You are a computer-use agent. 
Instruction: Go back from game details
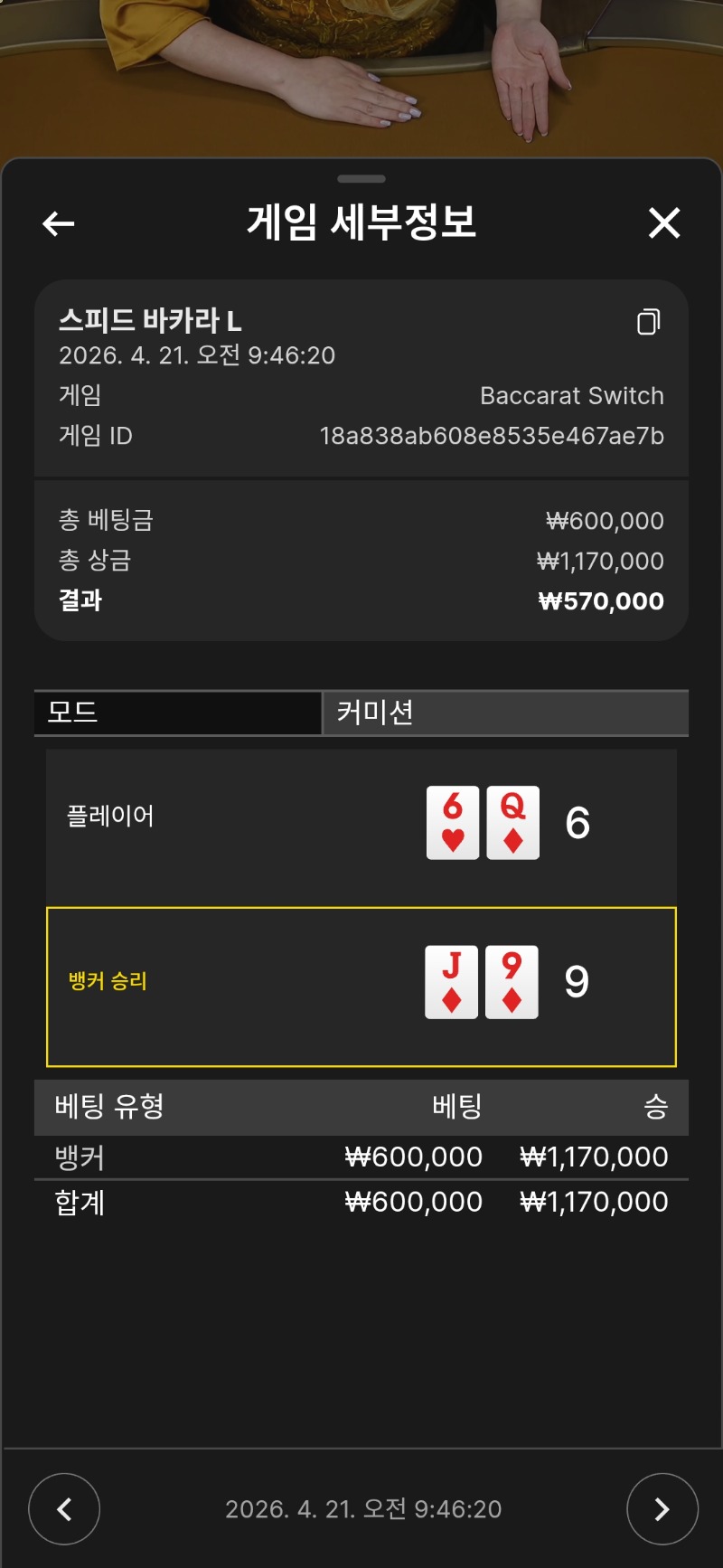pyautogui.click(x=59, y=223)
